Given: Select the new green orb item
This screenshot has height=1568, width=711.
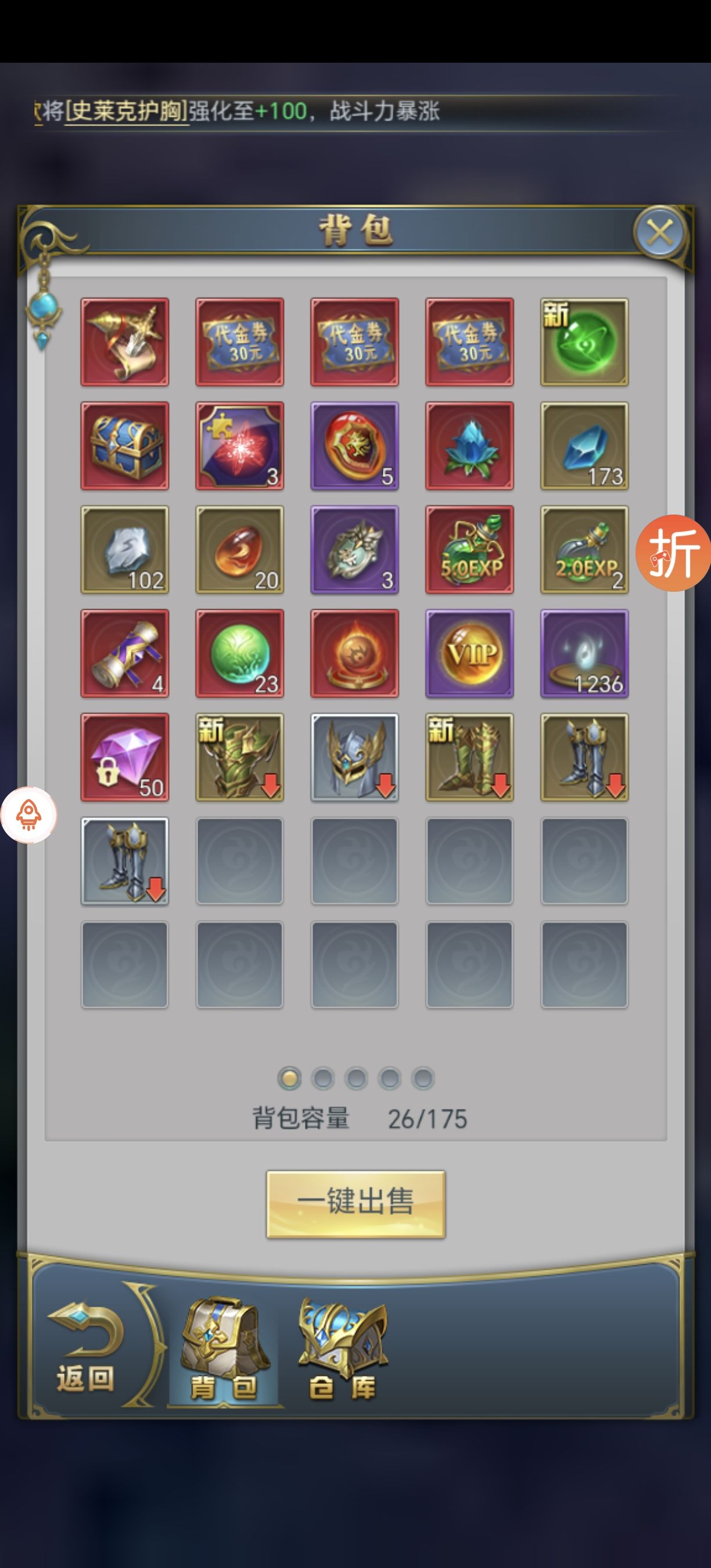Looking at the screenshot, I should pos(584,341).
